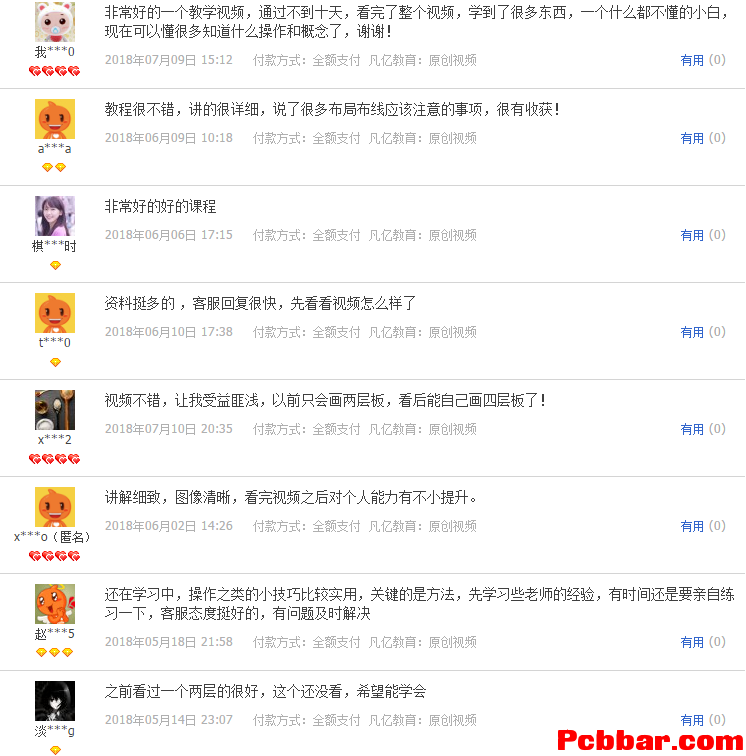The height and width of the screenshot is (756, 746).
Task: Mark 我***0's review as useful
Action: 692,60
